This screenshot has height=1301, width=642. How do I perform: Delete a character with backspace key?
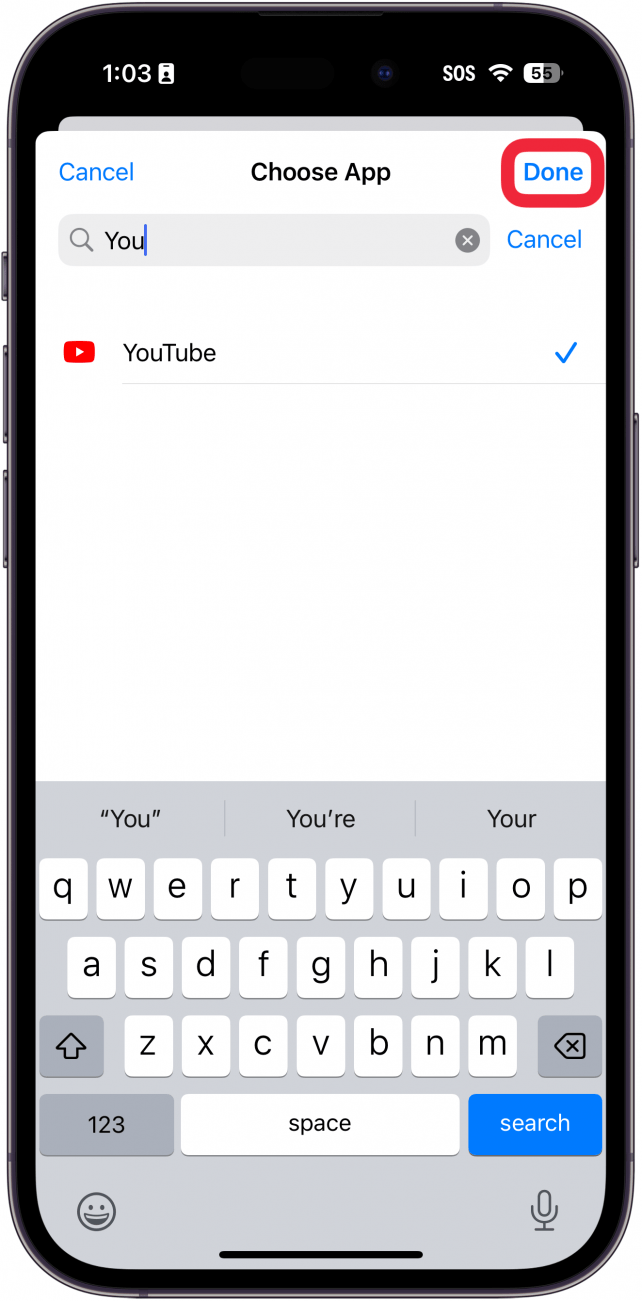click(x=569, y=1047)
